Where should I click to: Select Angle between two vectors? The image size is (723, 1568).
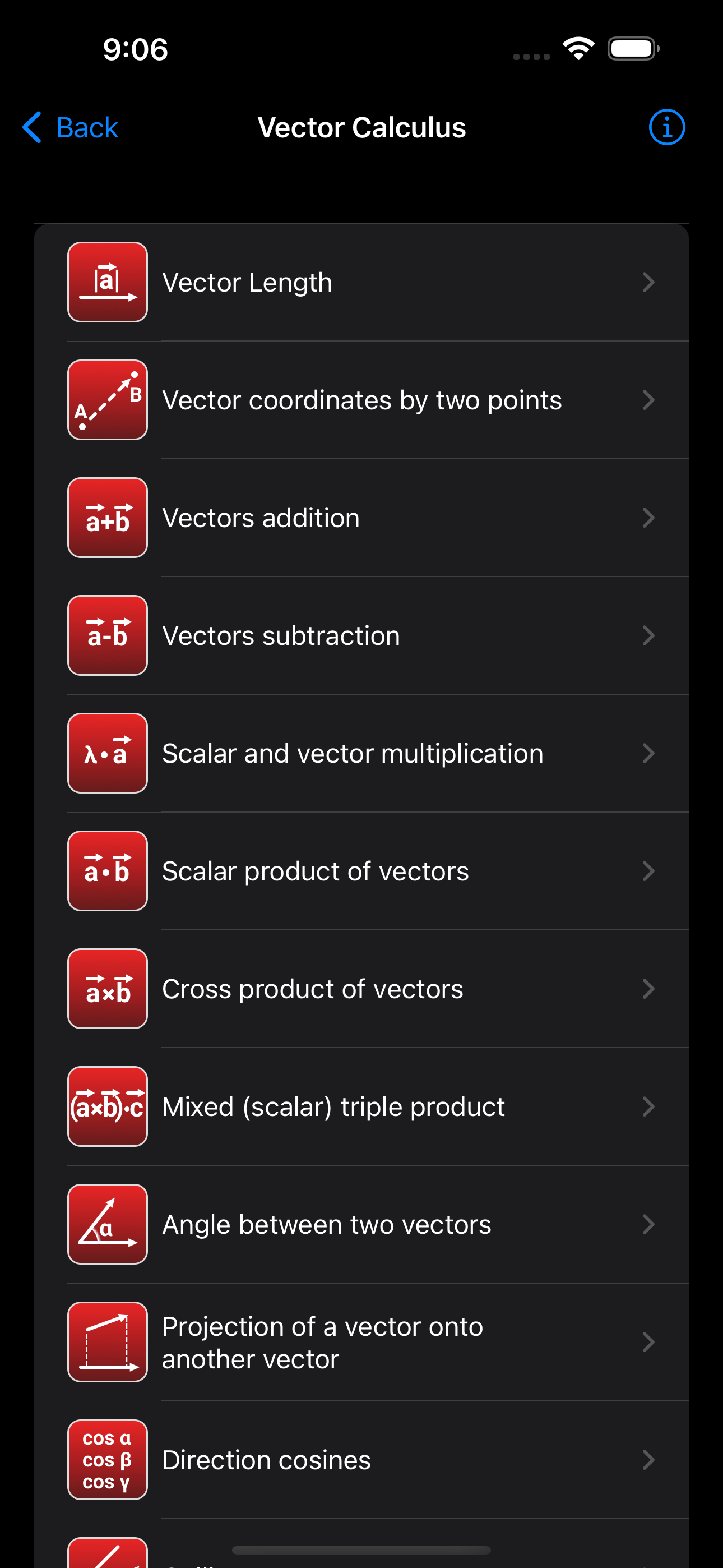pos(361,1225)
